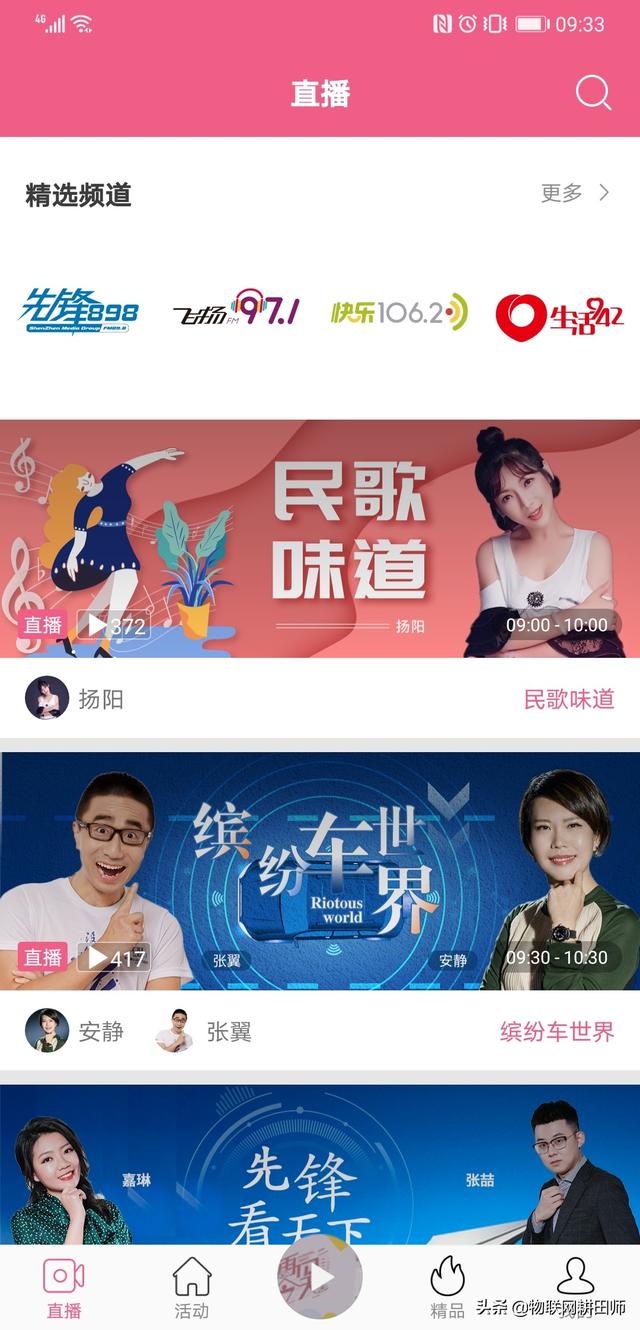The width and height of the screenshot is (640, 1330).
Task: Select the 快乐106.2 channel
Action: 399,312
